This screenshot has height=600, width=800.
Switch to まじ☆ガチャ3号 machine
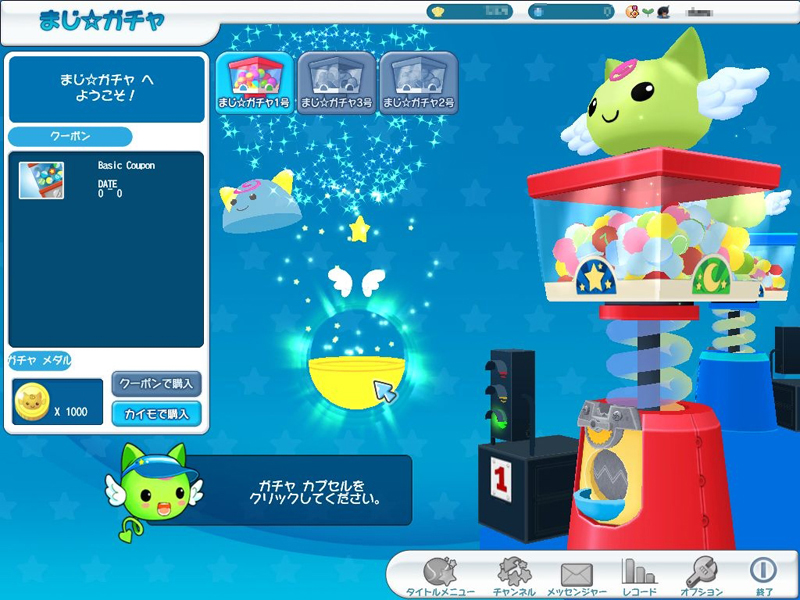[336, 83]
